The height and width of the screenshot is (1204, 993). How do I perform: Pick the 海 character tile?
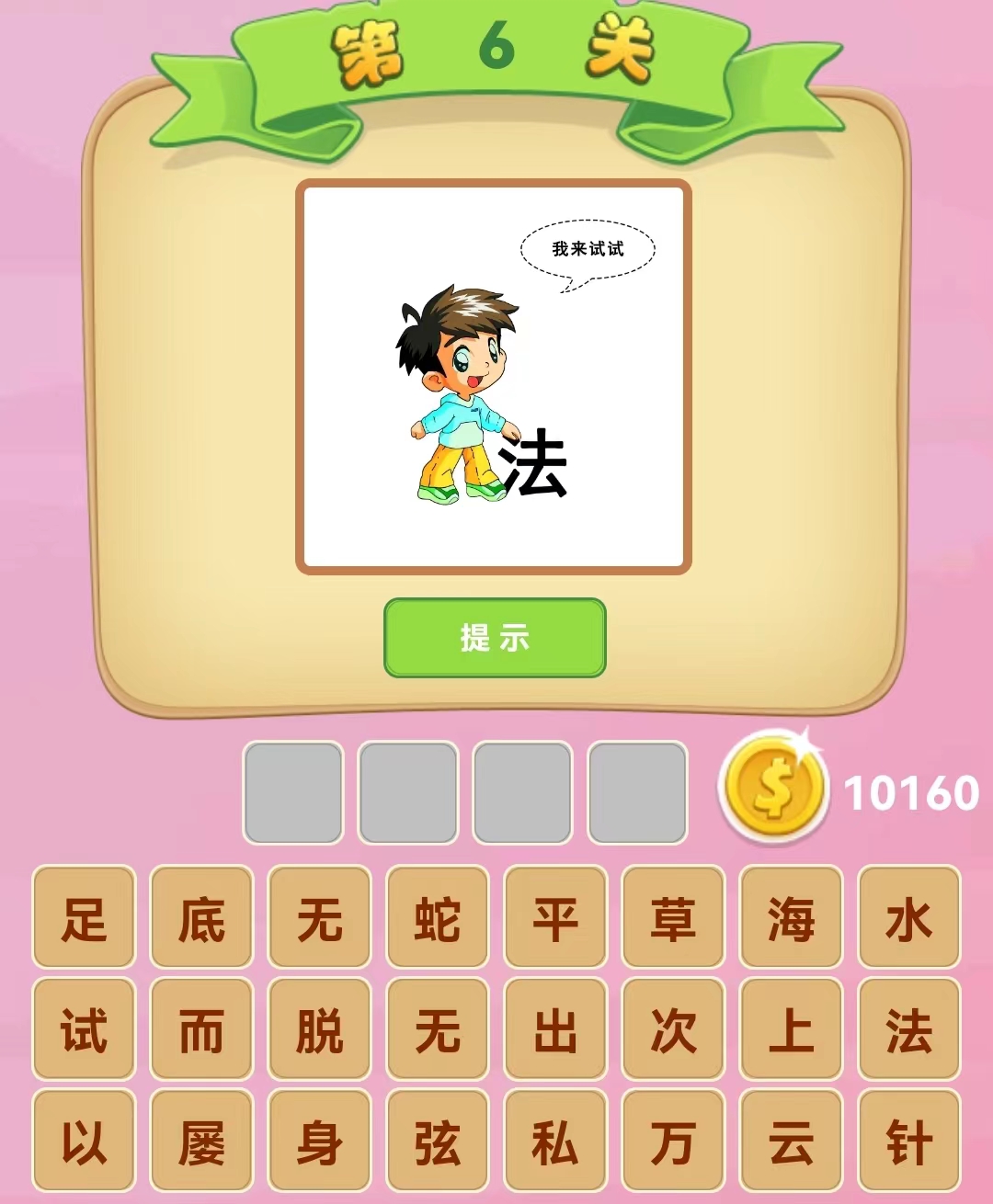[791, 917]
